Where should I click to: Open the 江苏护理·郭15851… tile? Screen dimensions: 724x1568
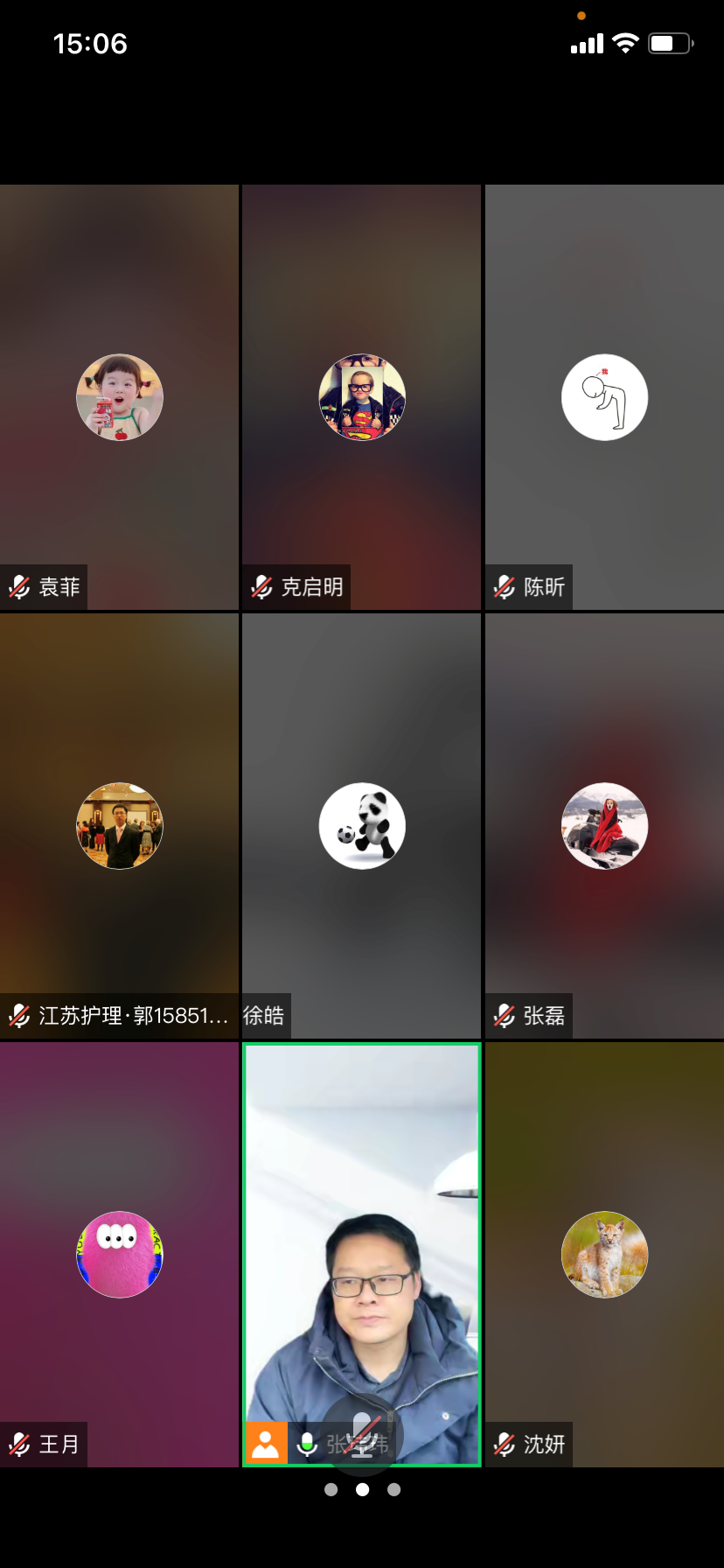click(120, 826)
